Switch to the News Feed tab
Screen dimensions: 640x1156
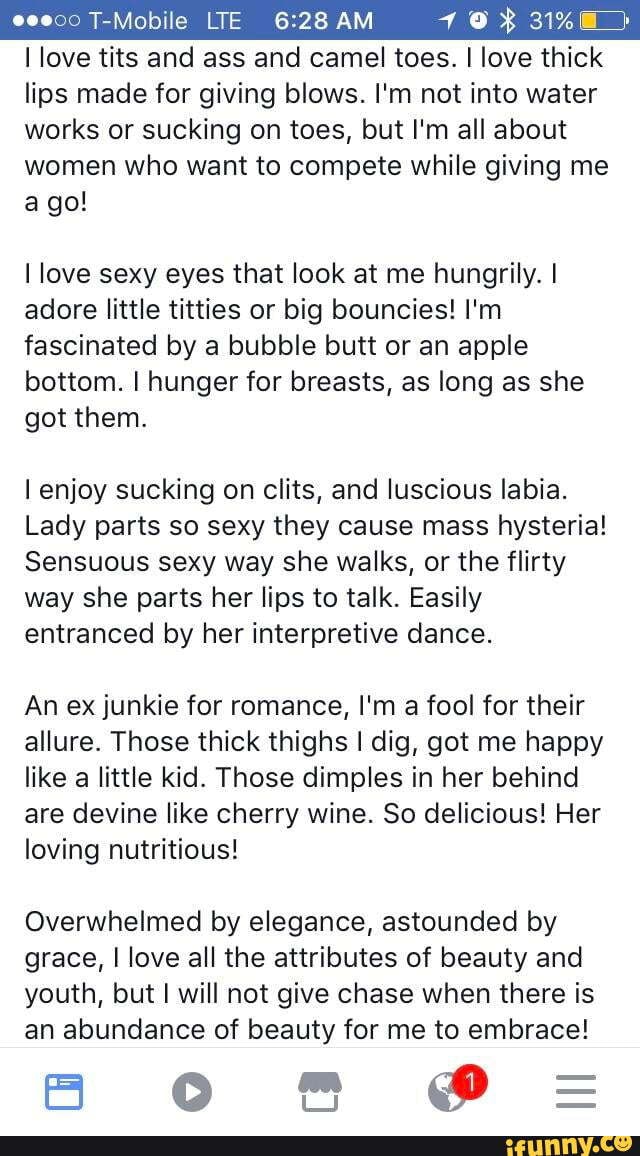click(x=64, y=1091)
